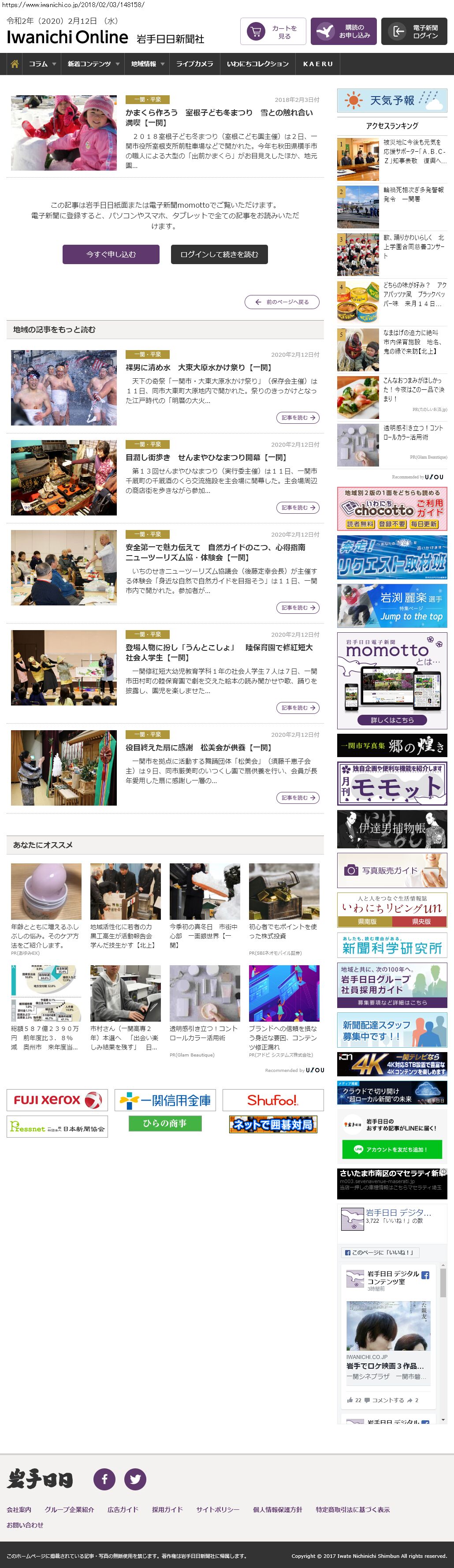Open the Facebook icon in the footer
This screenshot has height=1568, width=454.
104,1479
